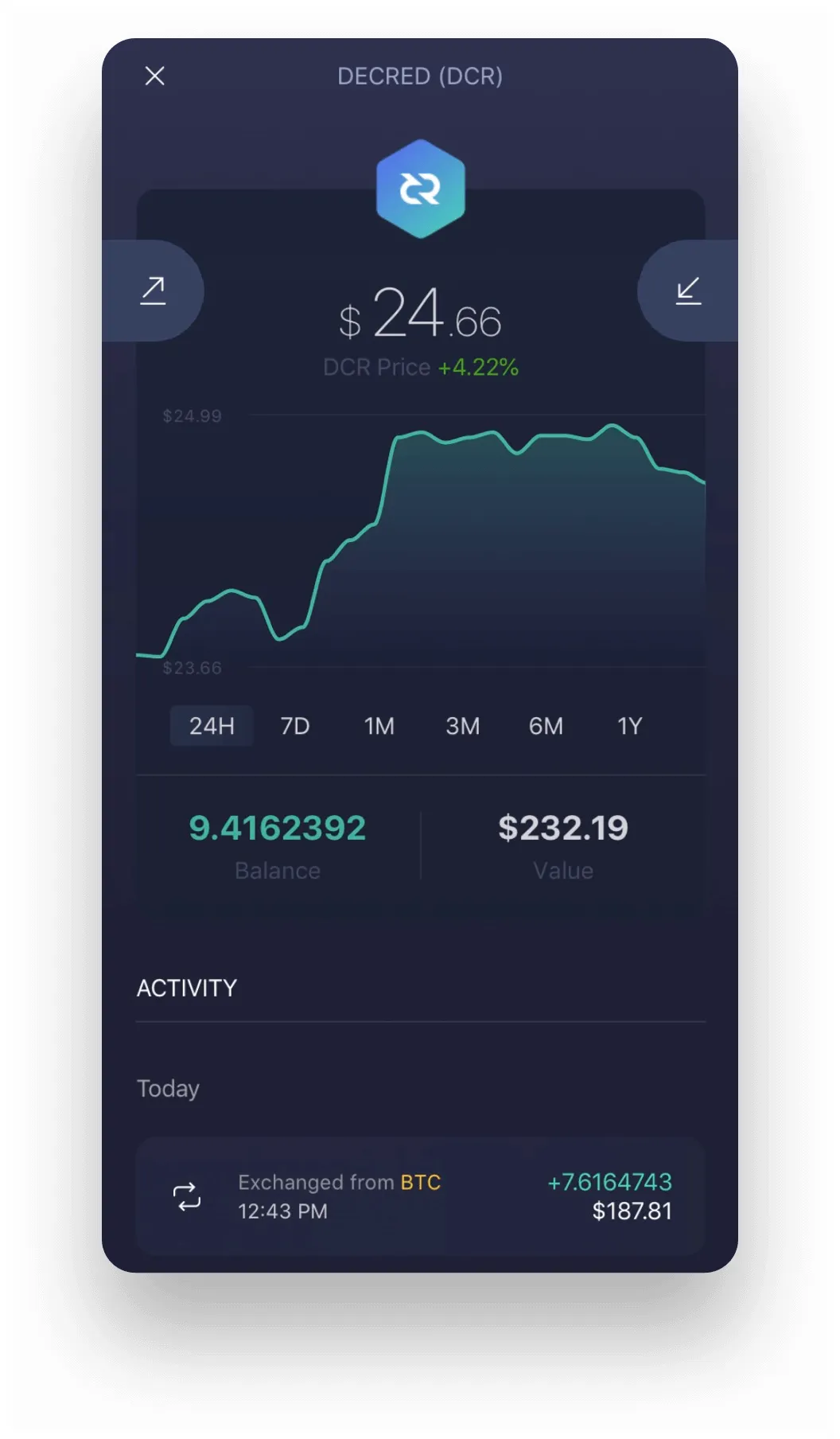Expand the Exchanged from BTC entry details

click(420, 1196)
